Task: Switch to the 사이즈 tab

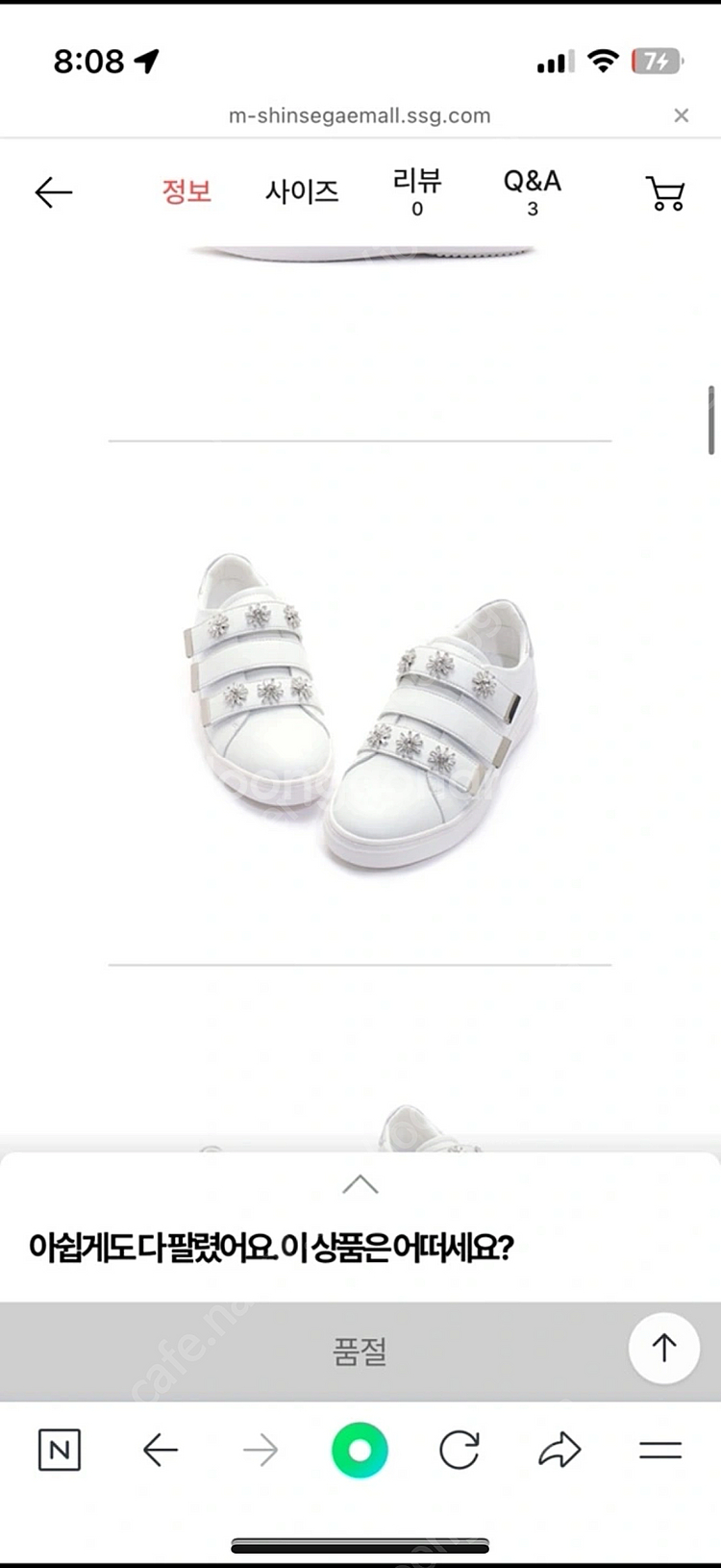Action: click(x=302, y=190)
